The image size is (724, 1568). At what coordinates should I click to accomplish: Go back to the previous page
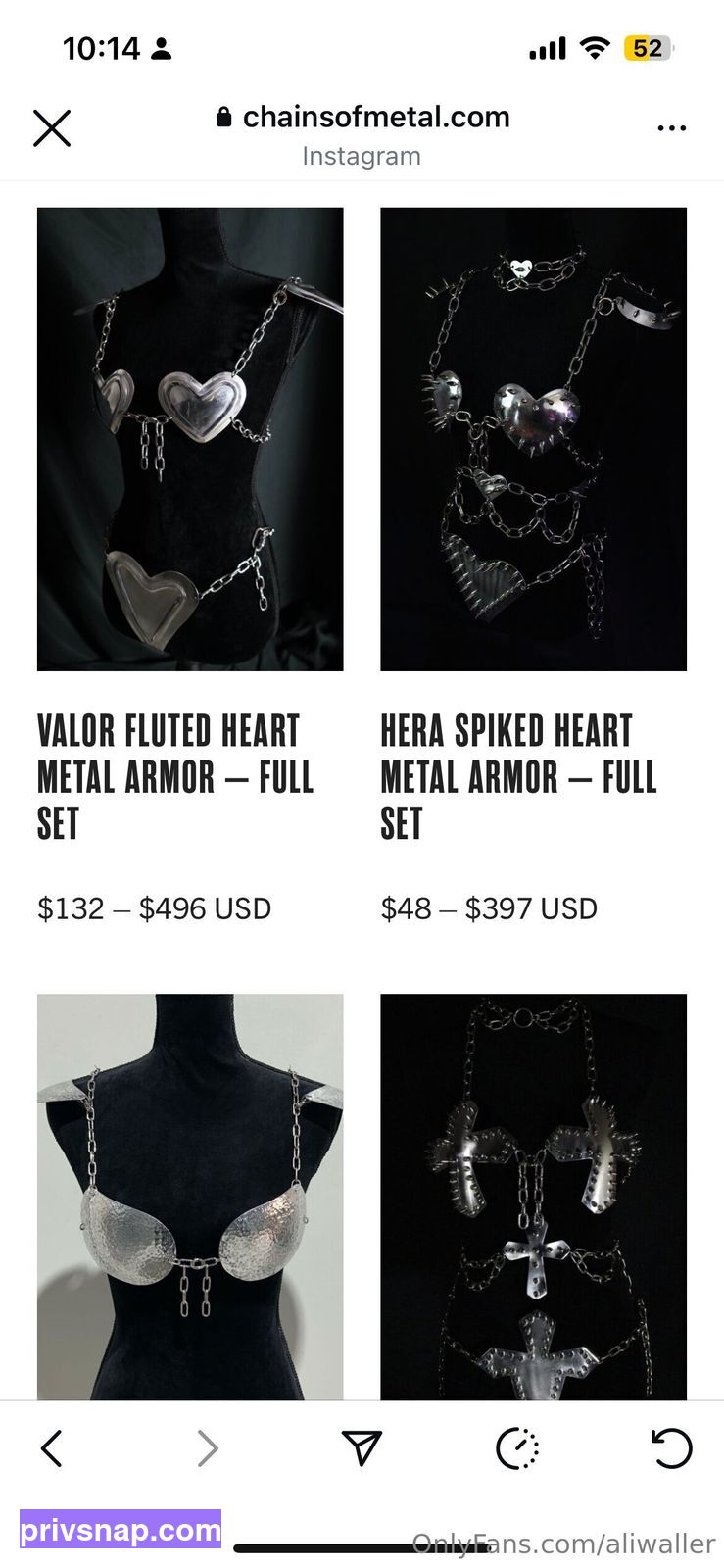point(52,1447)
